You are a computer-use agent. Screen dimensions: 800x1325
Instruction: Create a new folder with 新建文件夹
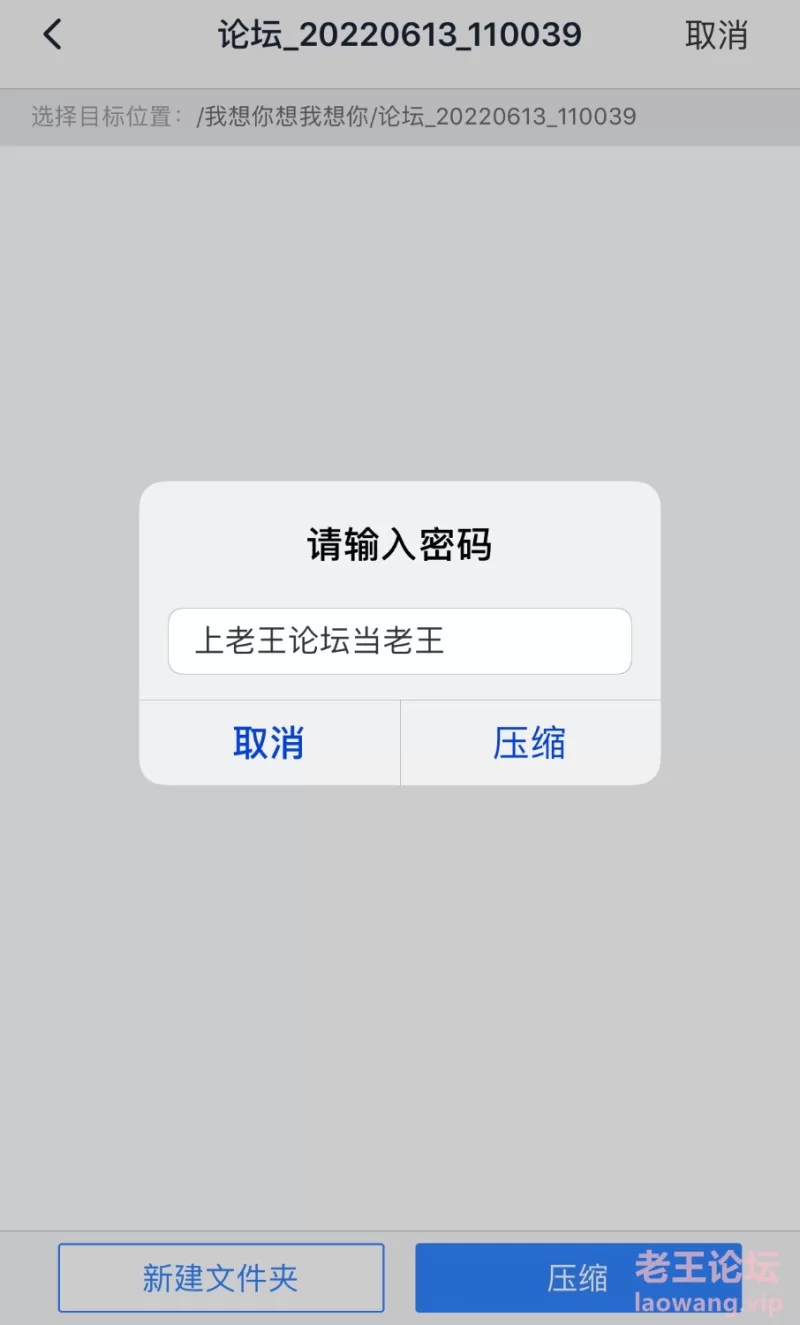221,1277
